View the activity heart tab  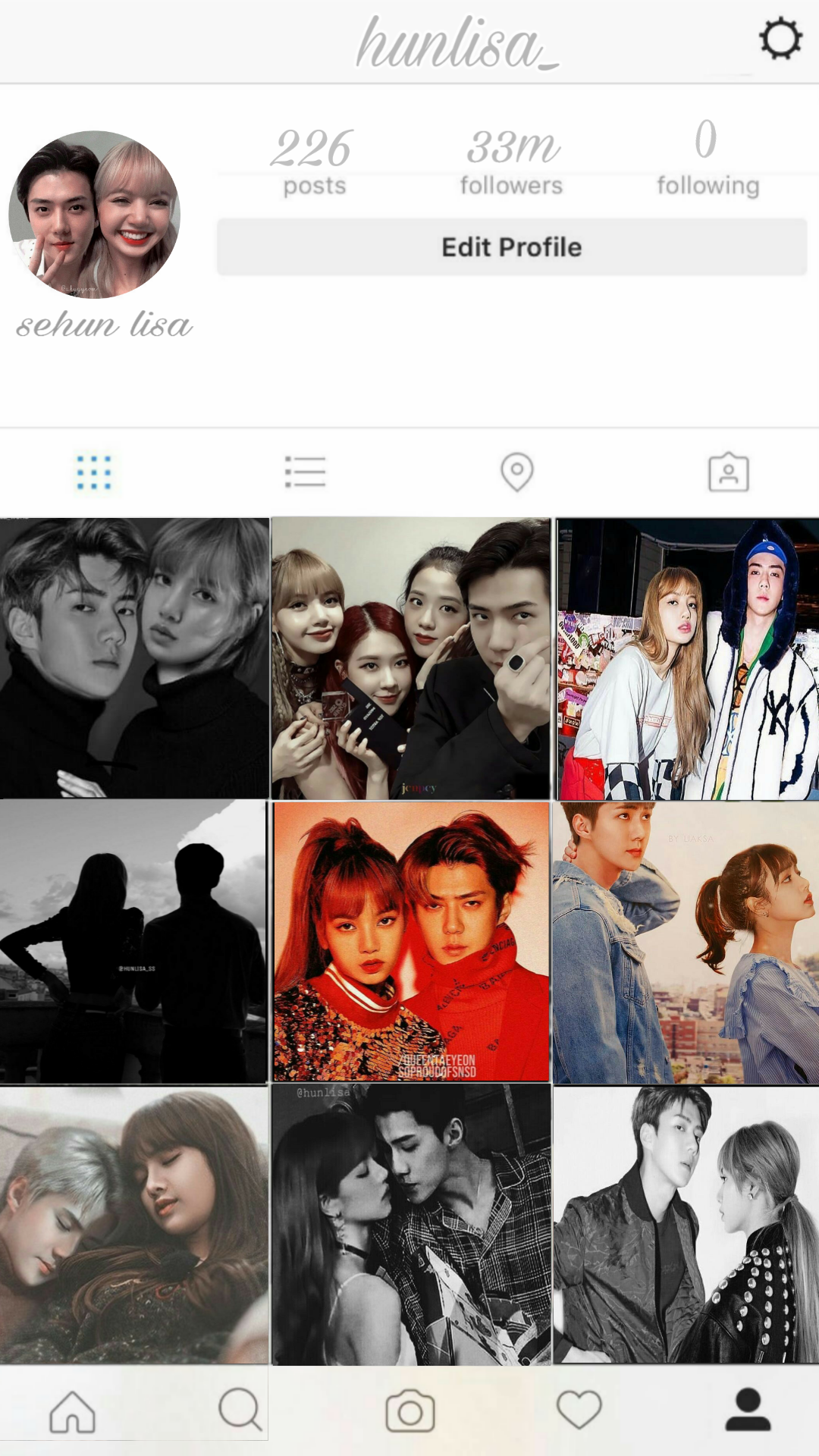click(x=579, y=1410)
